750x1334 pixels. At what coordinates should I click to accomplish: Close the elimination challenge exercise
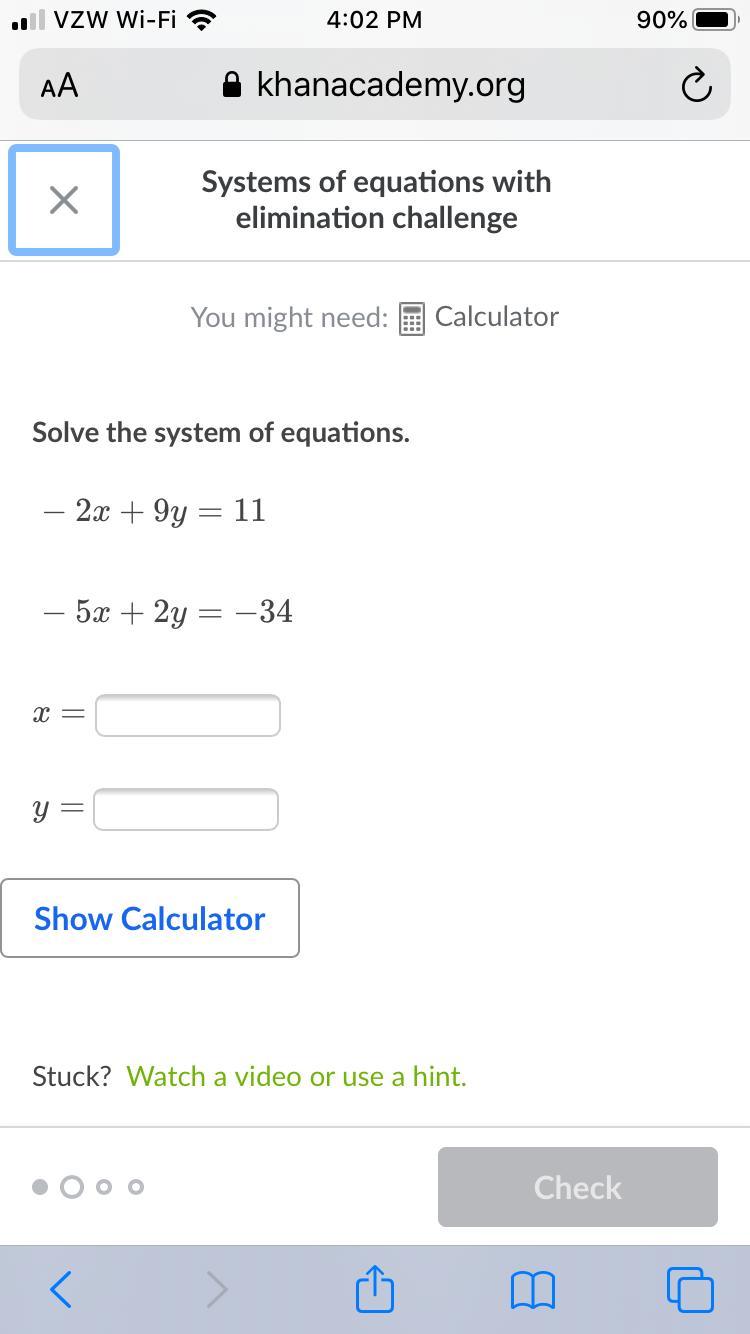(x=64, y=200)
